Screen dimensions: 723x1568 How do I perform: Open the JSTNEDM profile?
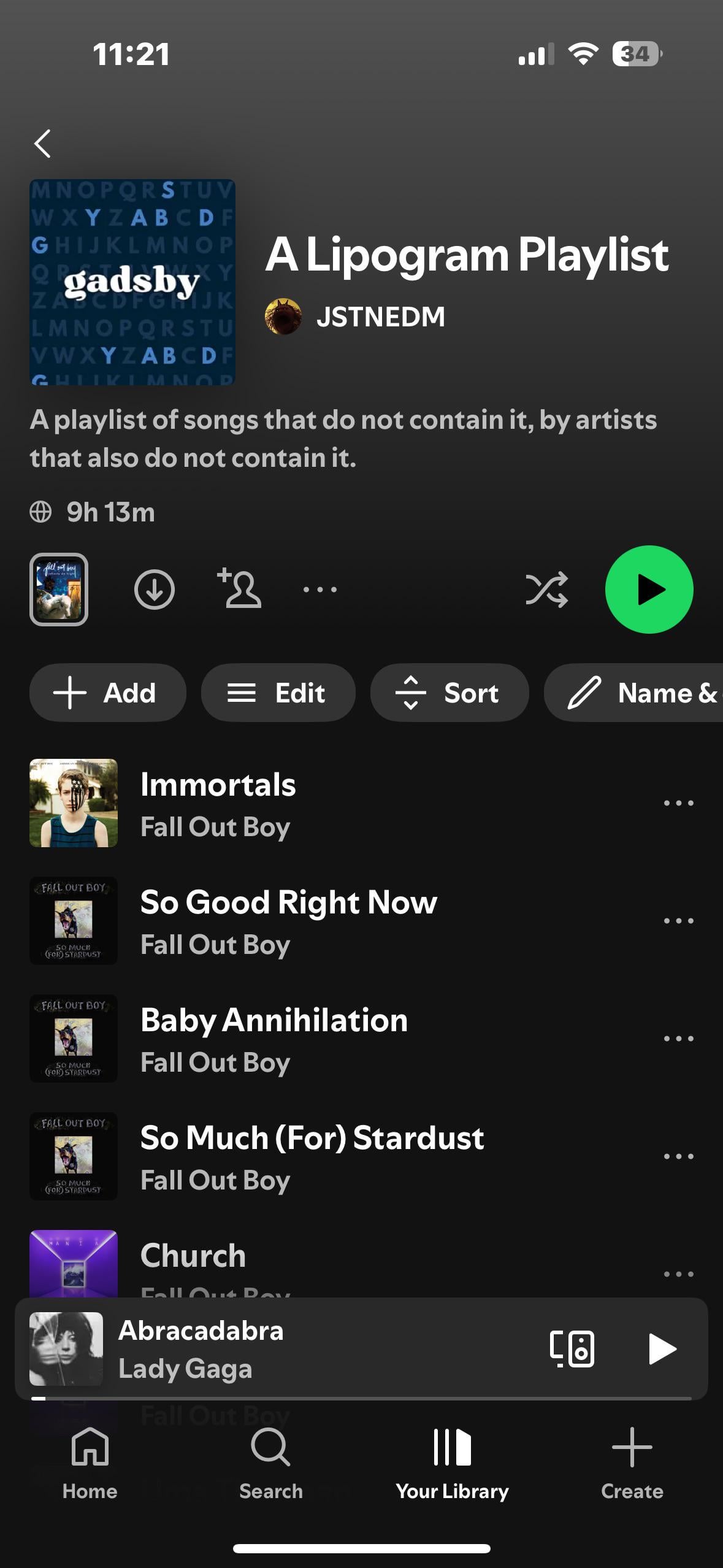tap(380, 317)
